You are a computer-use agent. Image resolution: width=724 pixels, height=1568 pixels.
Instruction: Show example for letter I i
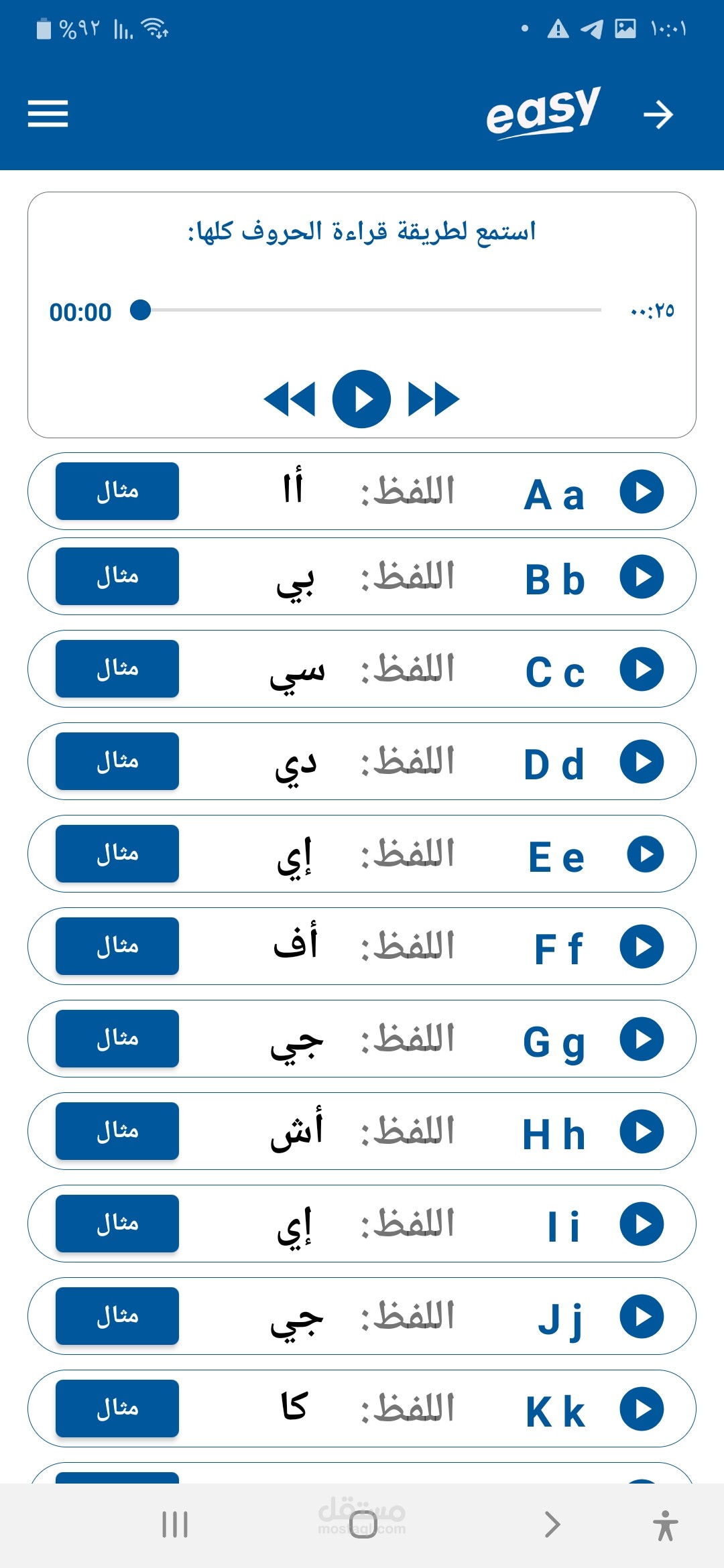click(117, 1224)
